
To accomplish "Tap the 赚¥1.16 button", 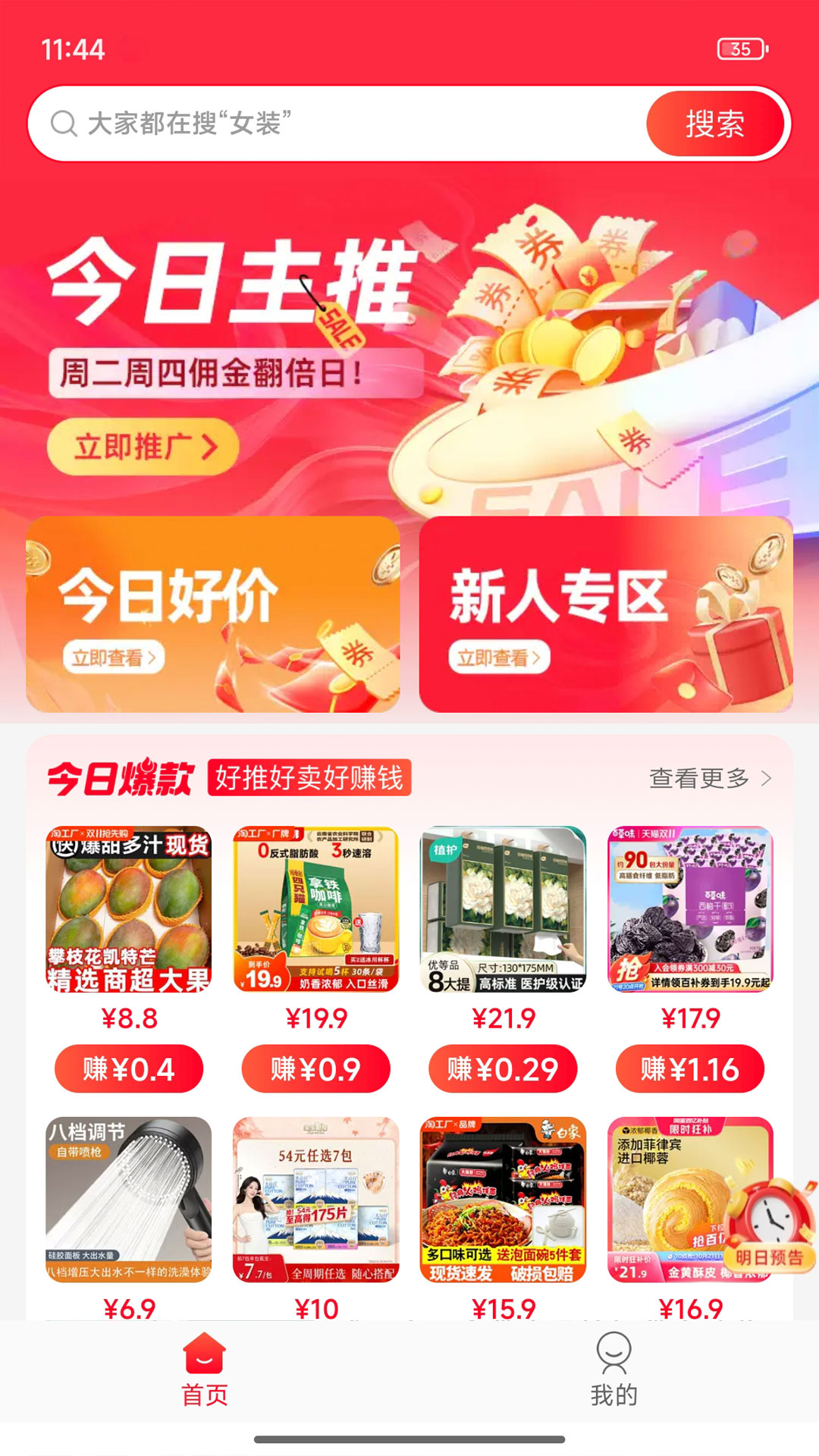I will [x=690, y=1069].
